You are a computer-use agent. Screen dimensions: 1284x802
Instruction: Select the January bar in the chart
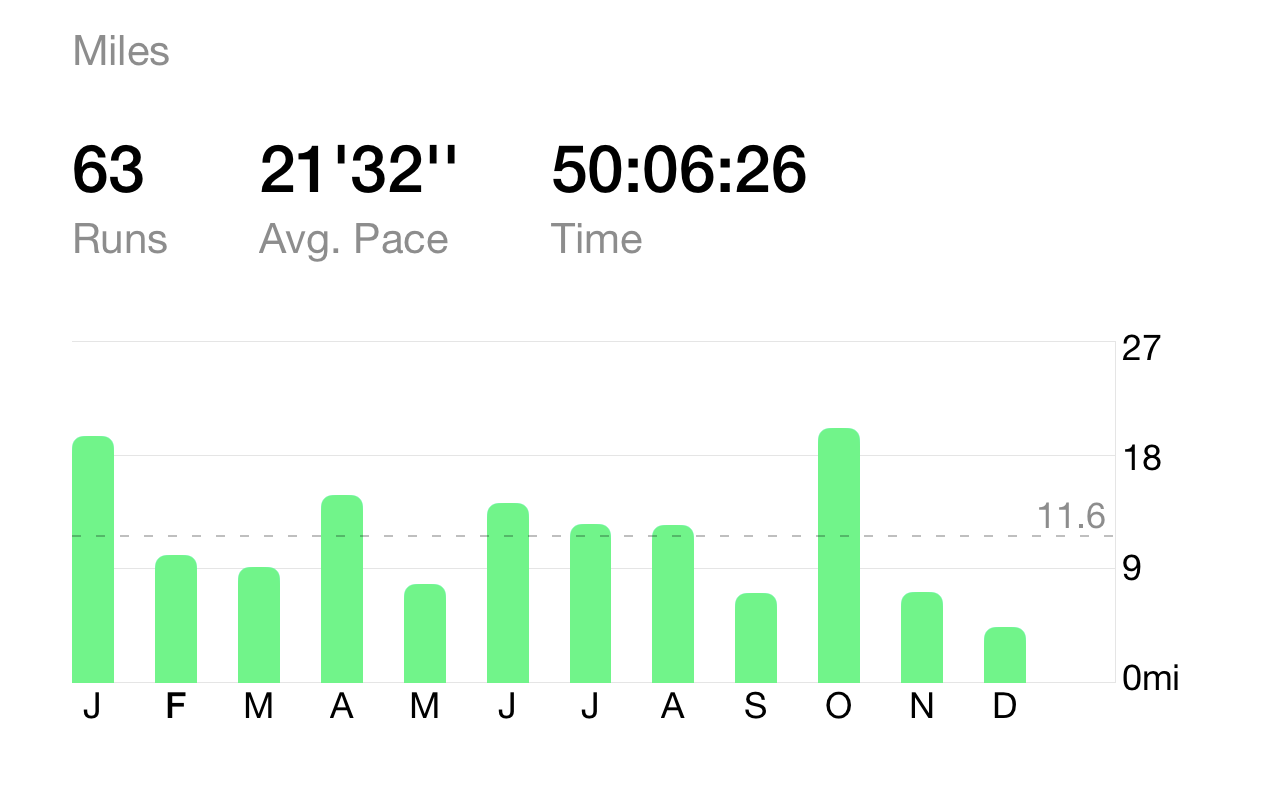click(x=93, y=560)
